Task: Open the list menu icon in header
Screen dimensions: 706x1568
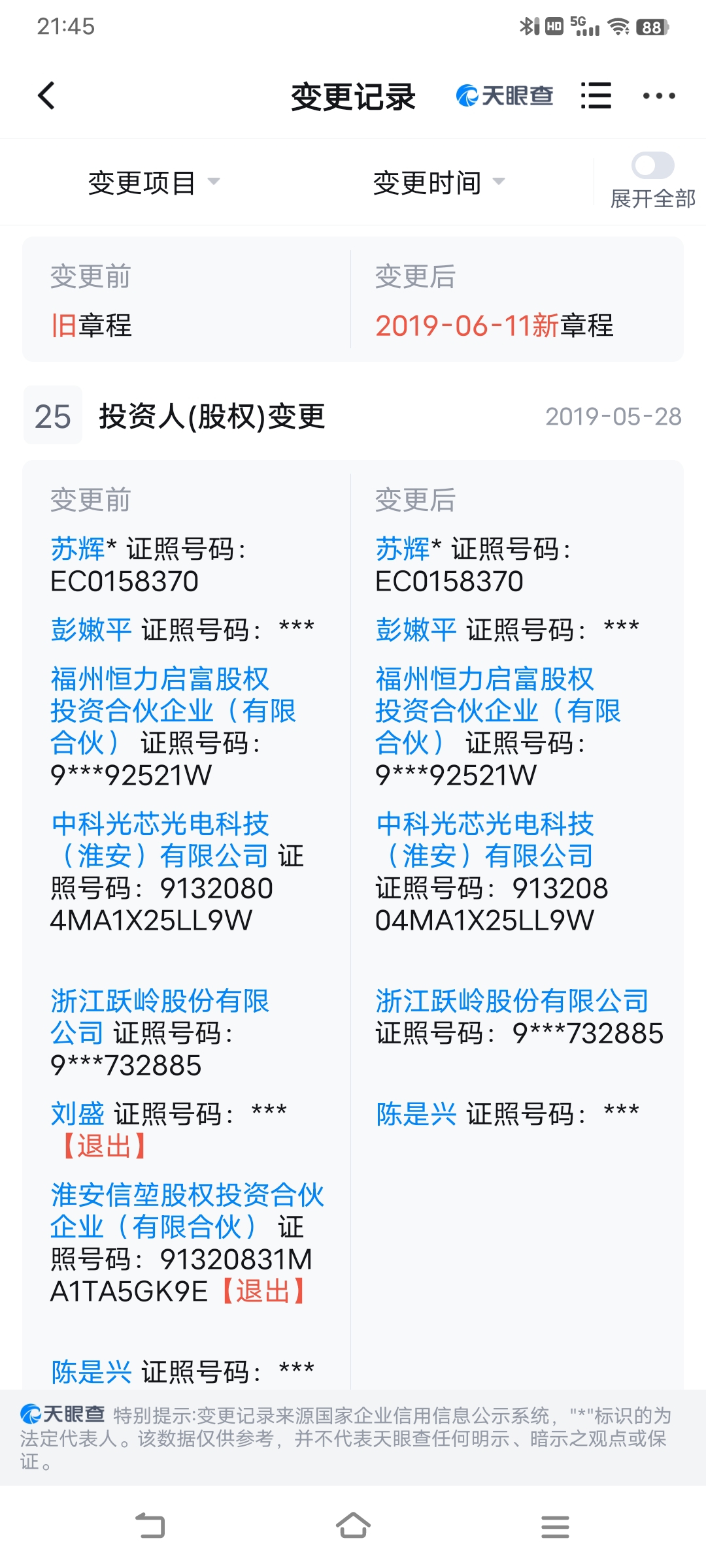Action: pyautogui.click(x=596, y=96)
